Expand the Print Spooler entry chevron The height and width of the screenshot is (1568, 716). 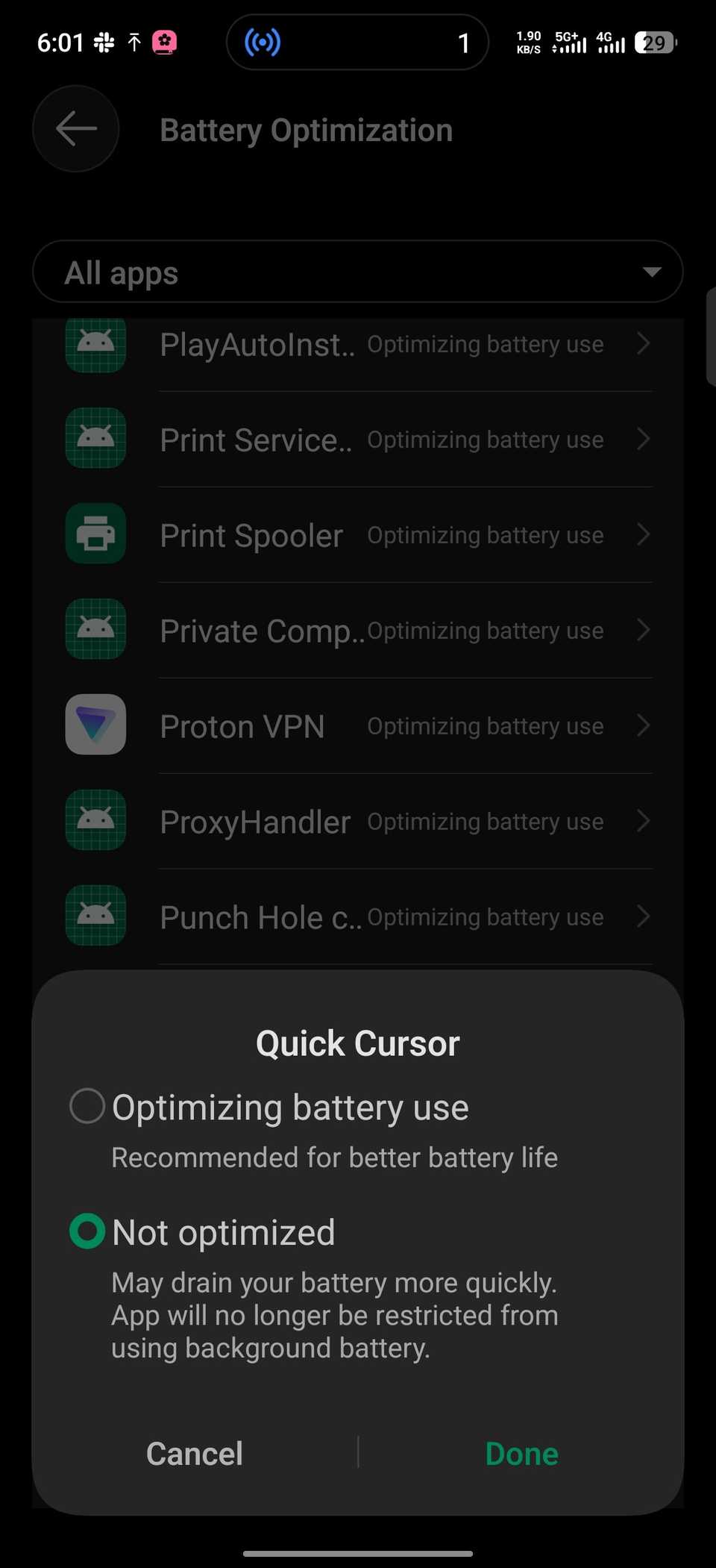[644, 534]
